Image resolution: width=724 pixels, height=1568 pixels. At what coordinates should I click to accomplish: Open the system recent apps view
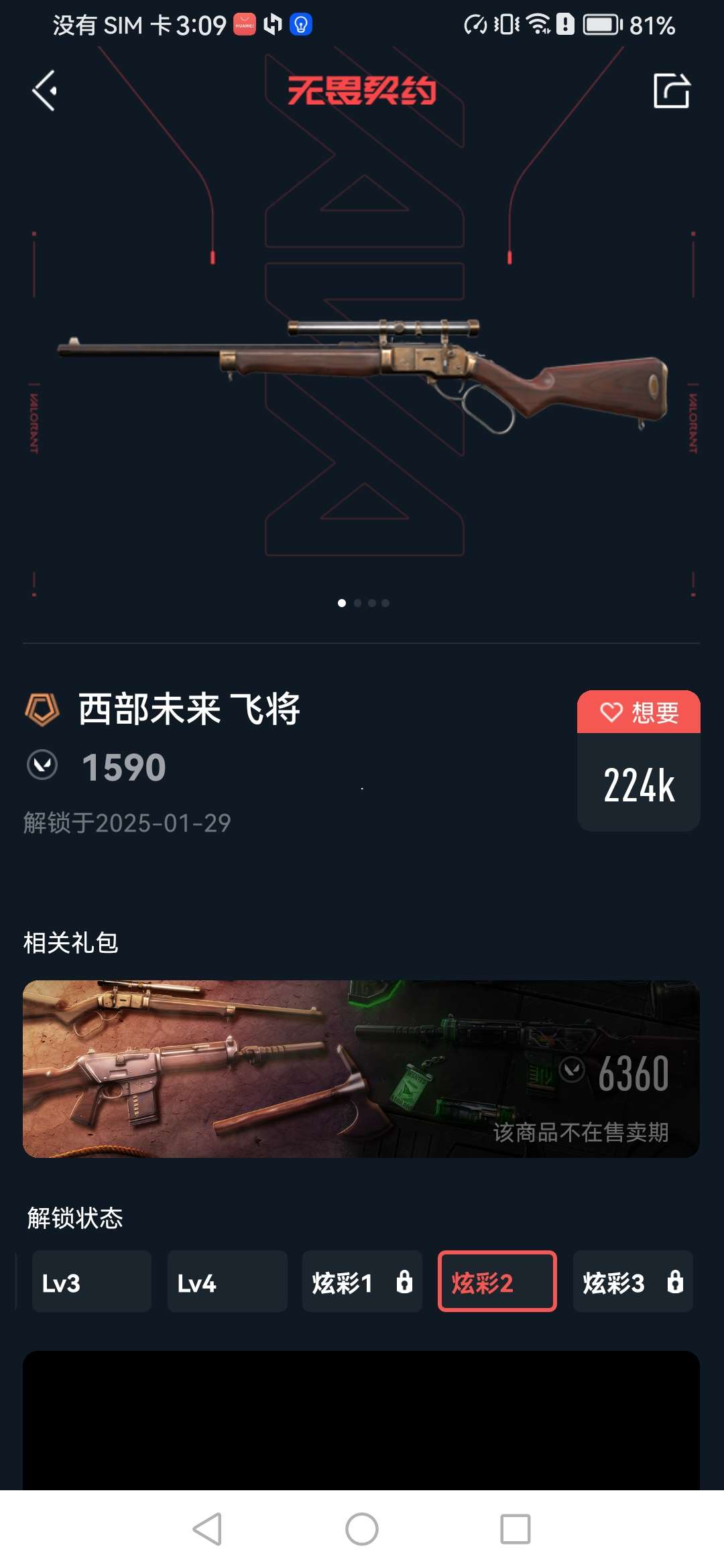click(x=515, y=1529)
